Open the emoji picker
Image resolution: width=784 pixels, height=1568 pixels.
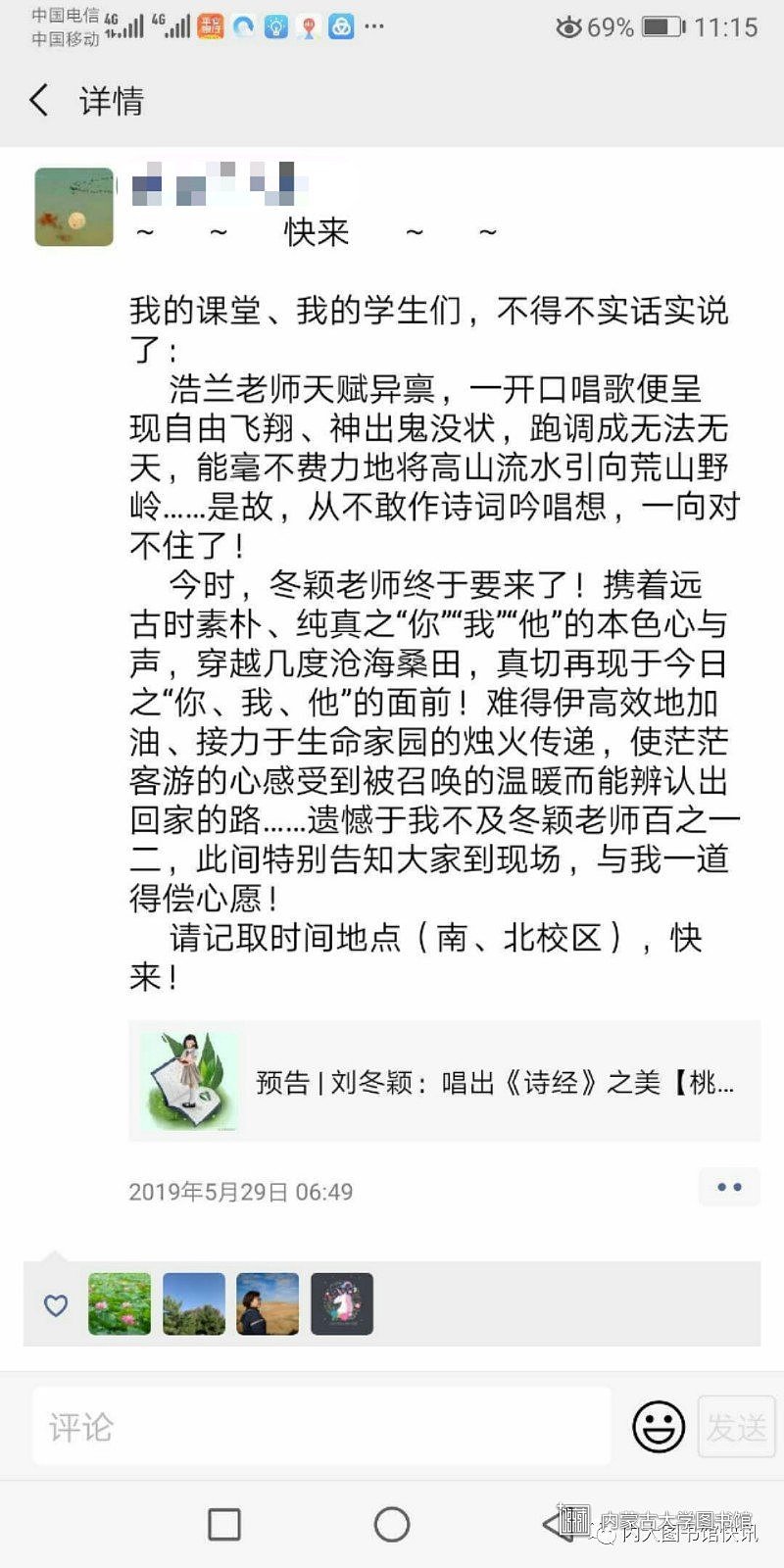[x=658, y=1426]
